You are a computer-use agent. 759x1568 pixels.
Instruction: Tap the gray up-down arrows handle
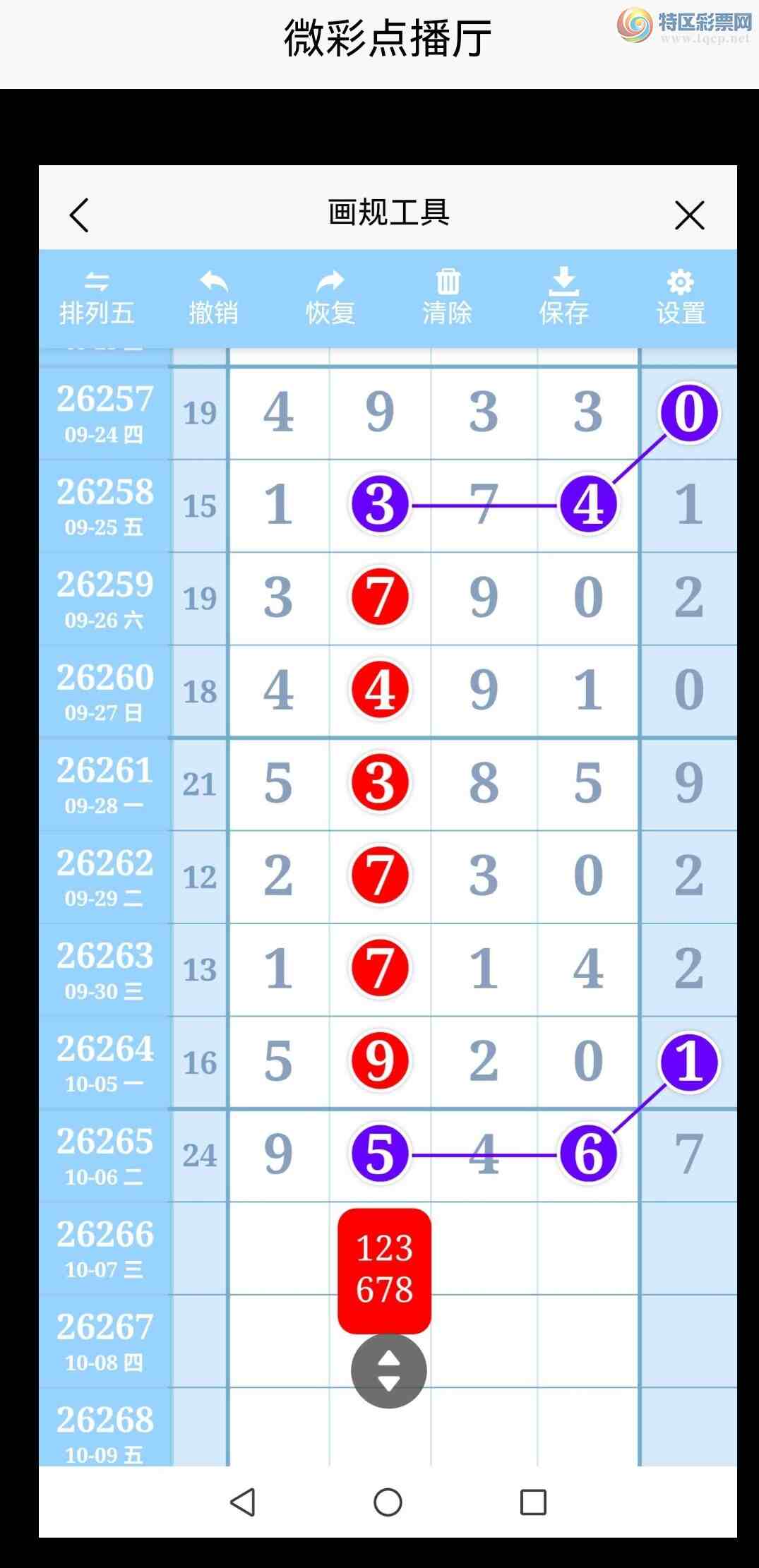click(x=389, y=1371)
